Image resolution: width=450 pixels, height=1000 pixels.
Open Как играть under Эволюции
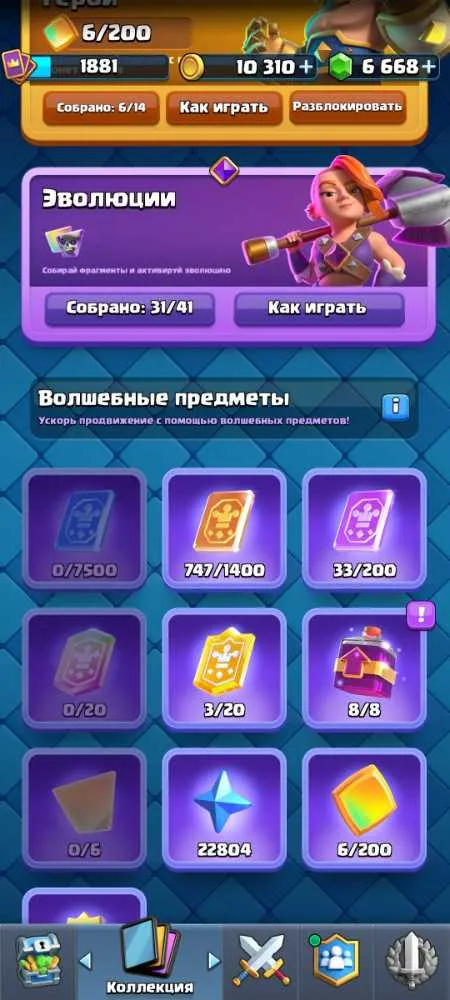click(x=319, y=309)
